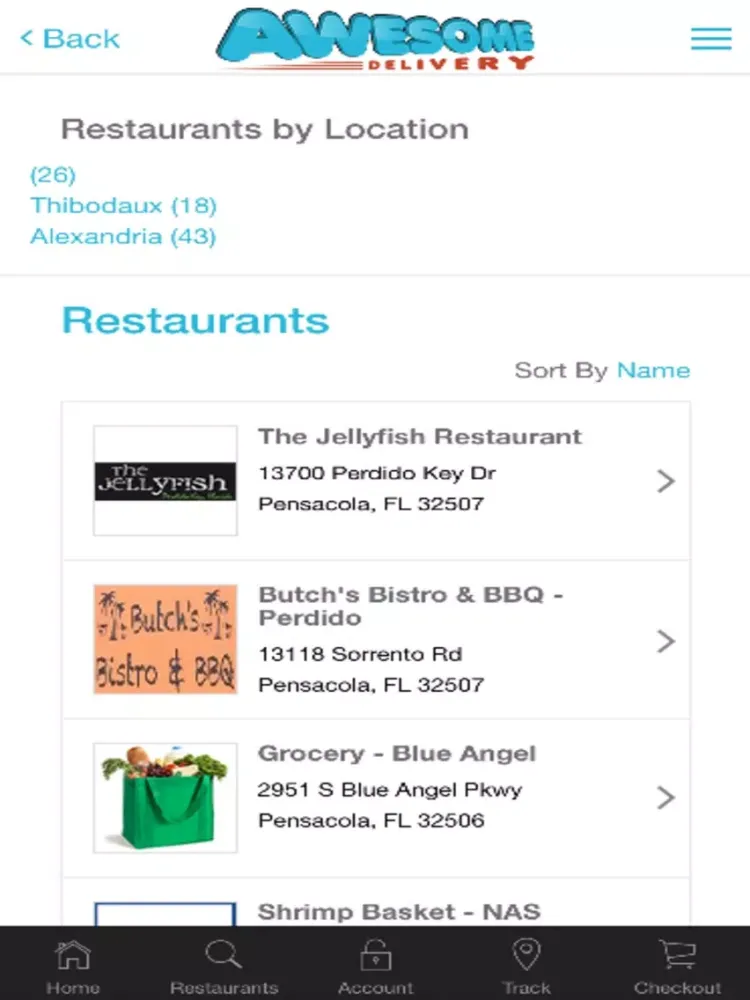Open the hamburger menu

click(x=711, y=39)
